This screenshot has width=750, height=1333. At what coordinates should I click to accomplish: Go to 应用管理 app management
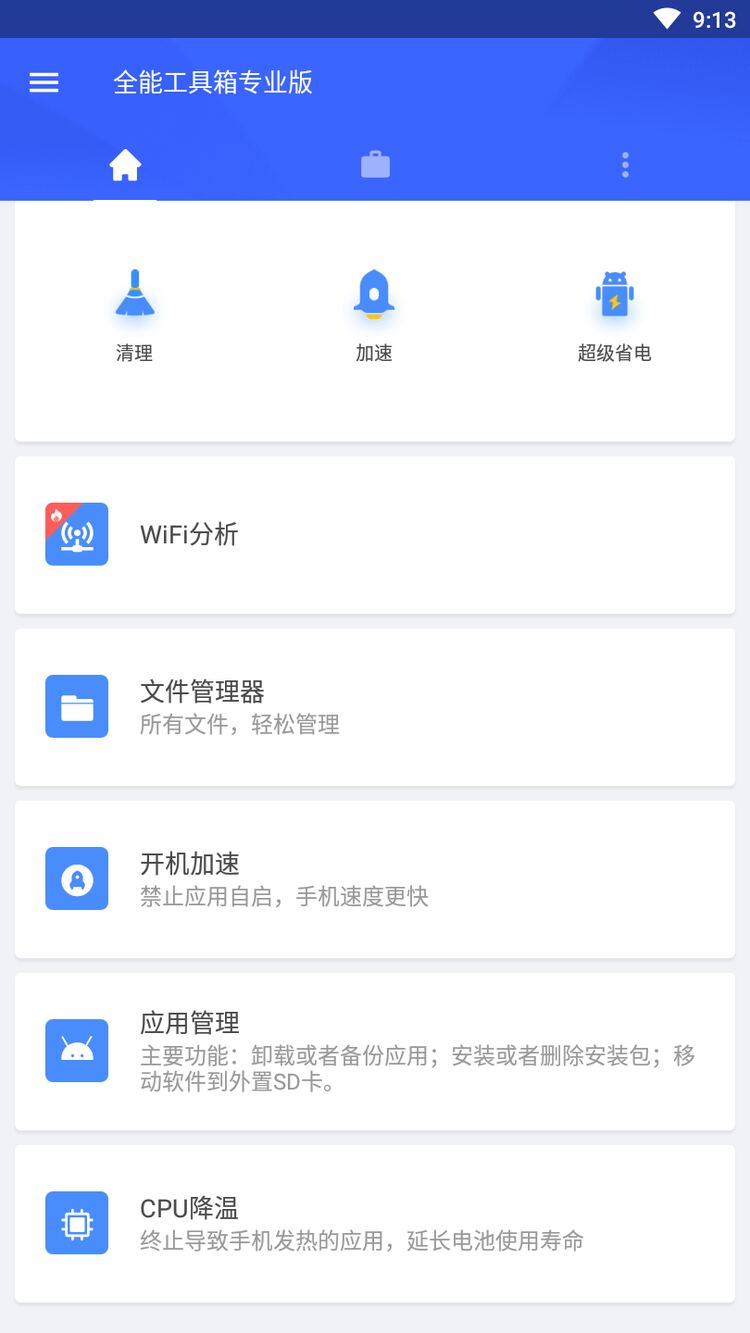tap(375, 1051)
